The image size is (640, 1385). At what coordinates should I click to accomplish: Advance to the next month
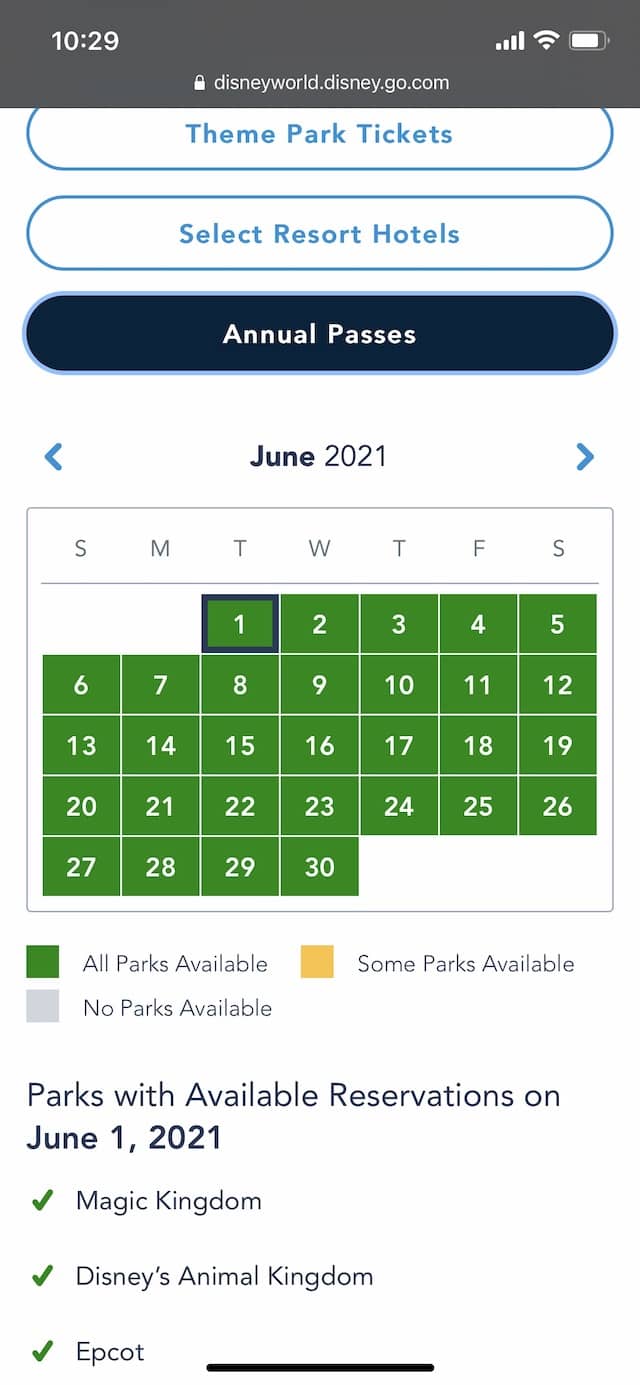click(585, 457)
